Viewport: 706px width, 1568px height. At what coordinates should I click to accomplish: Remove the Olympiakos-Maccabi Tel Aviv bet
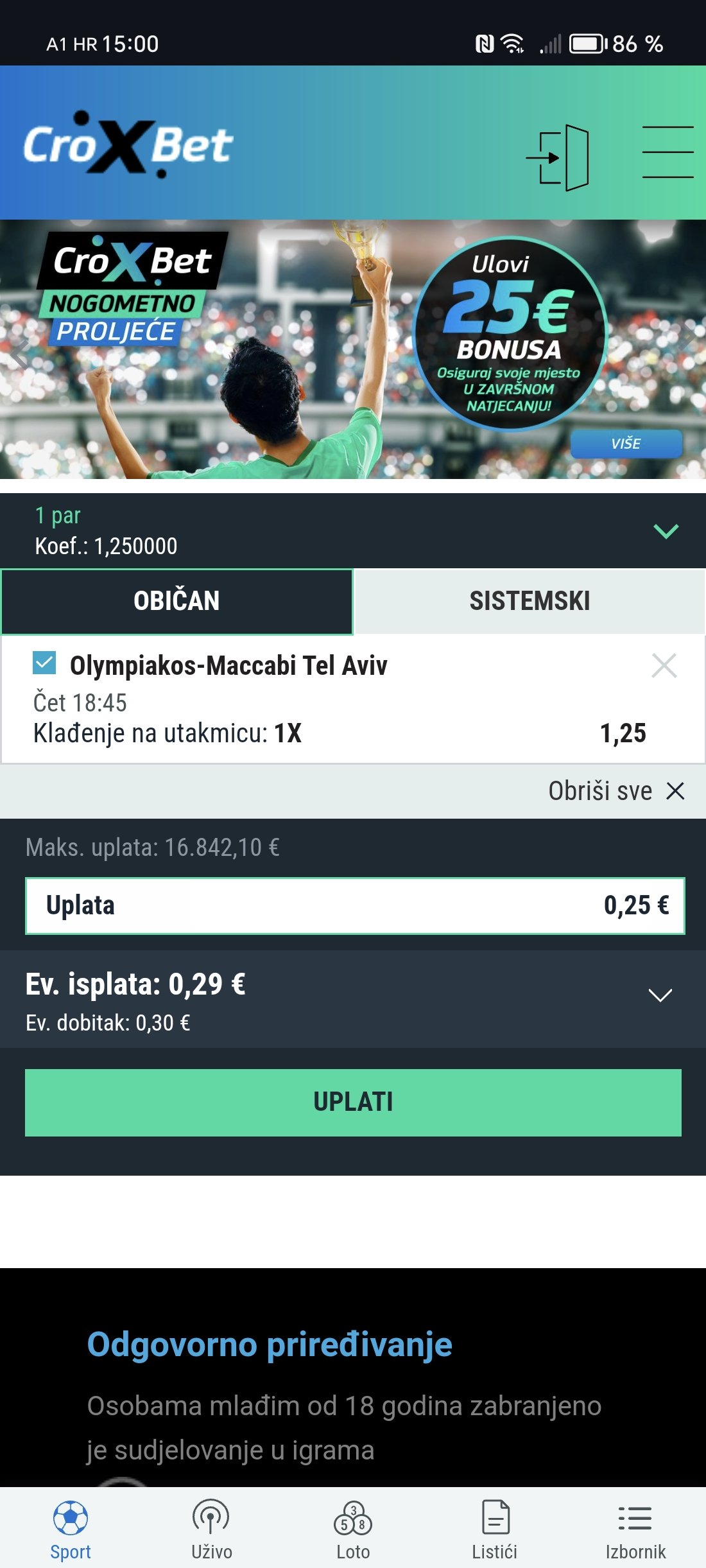(x=664, y=665)
